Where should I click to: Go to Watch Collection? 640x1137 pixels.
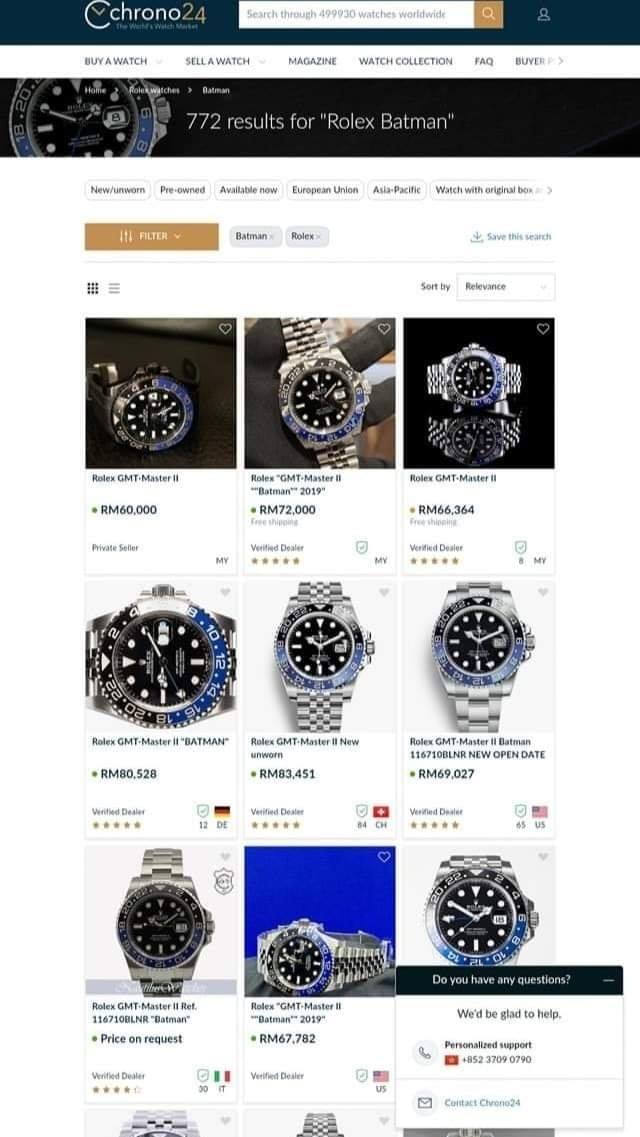(x=405, y=61)
